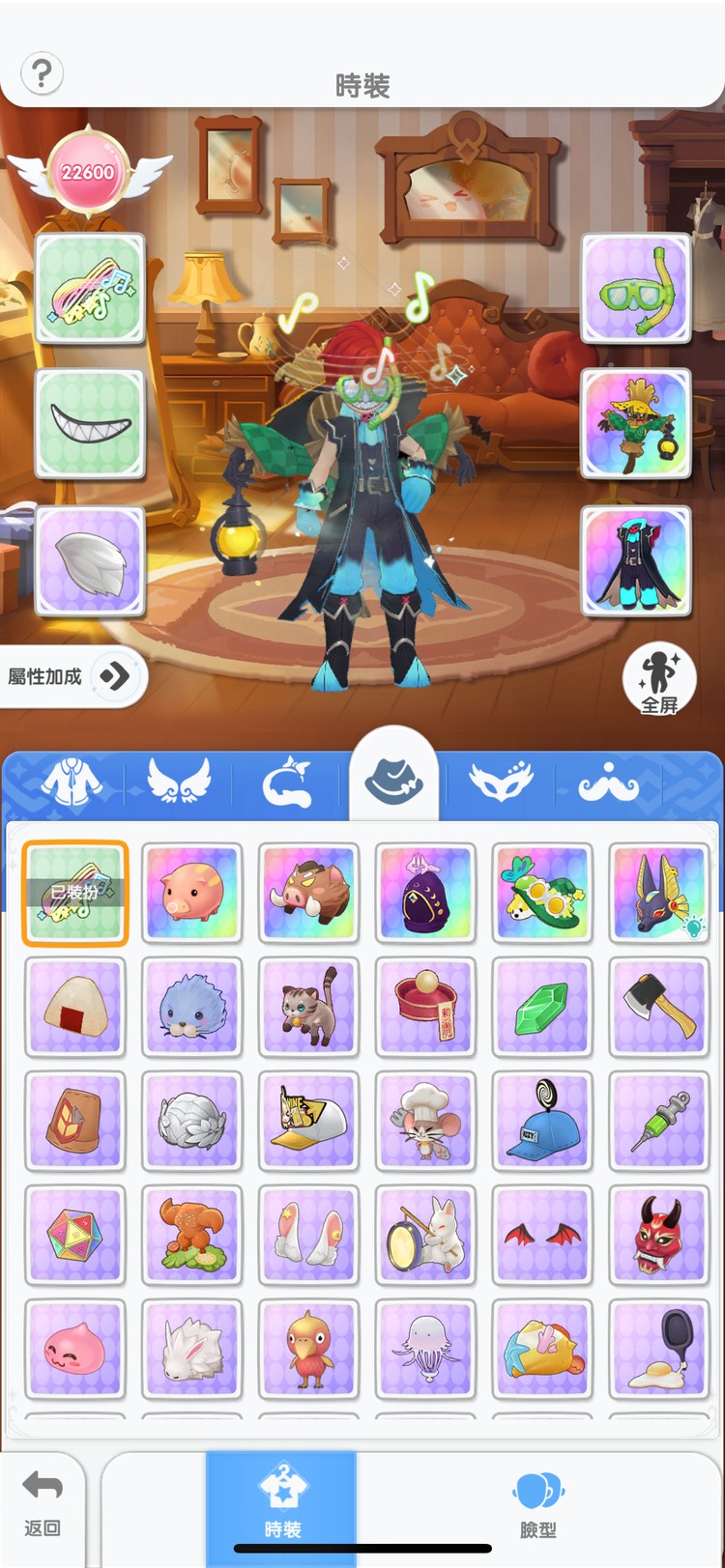This screenshot has height=1568, width=725.
Task: Choose the wild boar headwear
Action: click(x=308, y=893)
